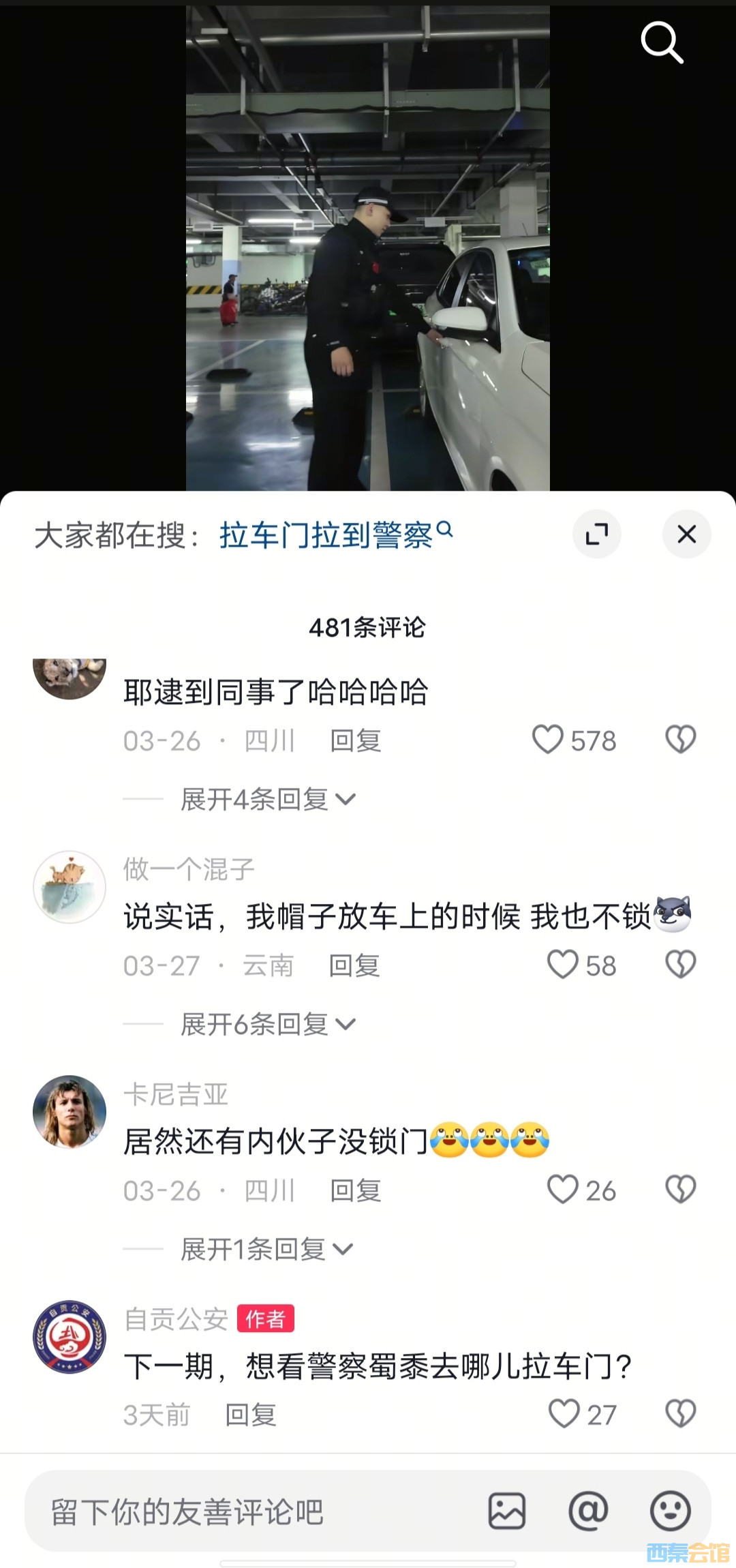The width and height of the screenshot is (736, 1568).
Task: Like 做一个混子's comment
Action: [564, 965]
